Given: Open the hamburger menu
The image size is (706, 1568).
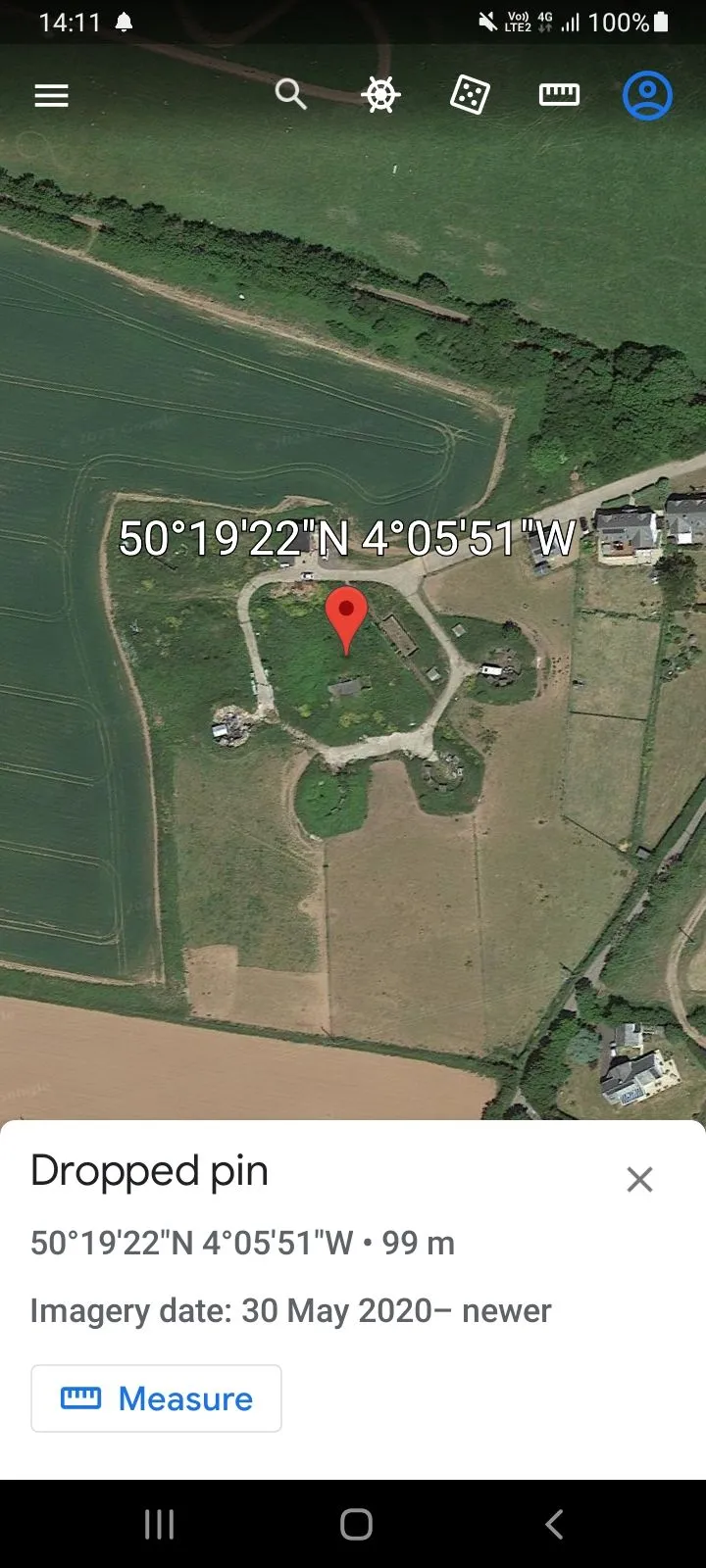Looking at the screenshot, I should tap(51, 95).
